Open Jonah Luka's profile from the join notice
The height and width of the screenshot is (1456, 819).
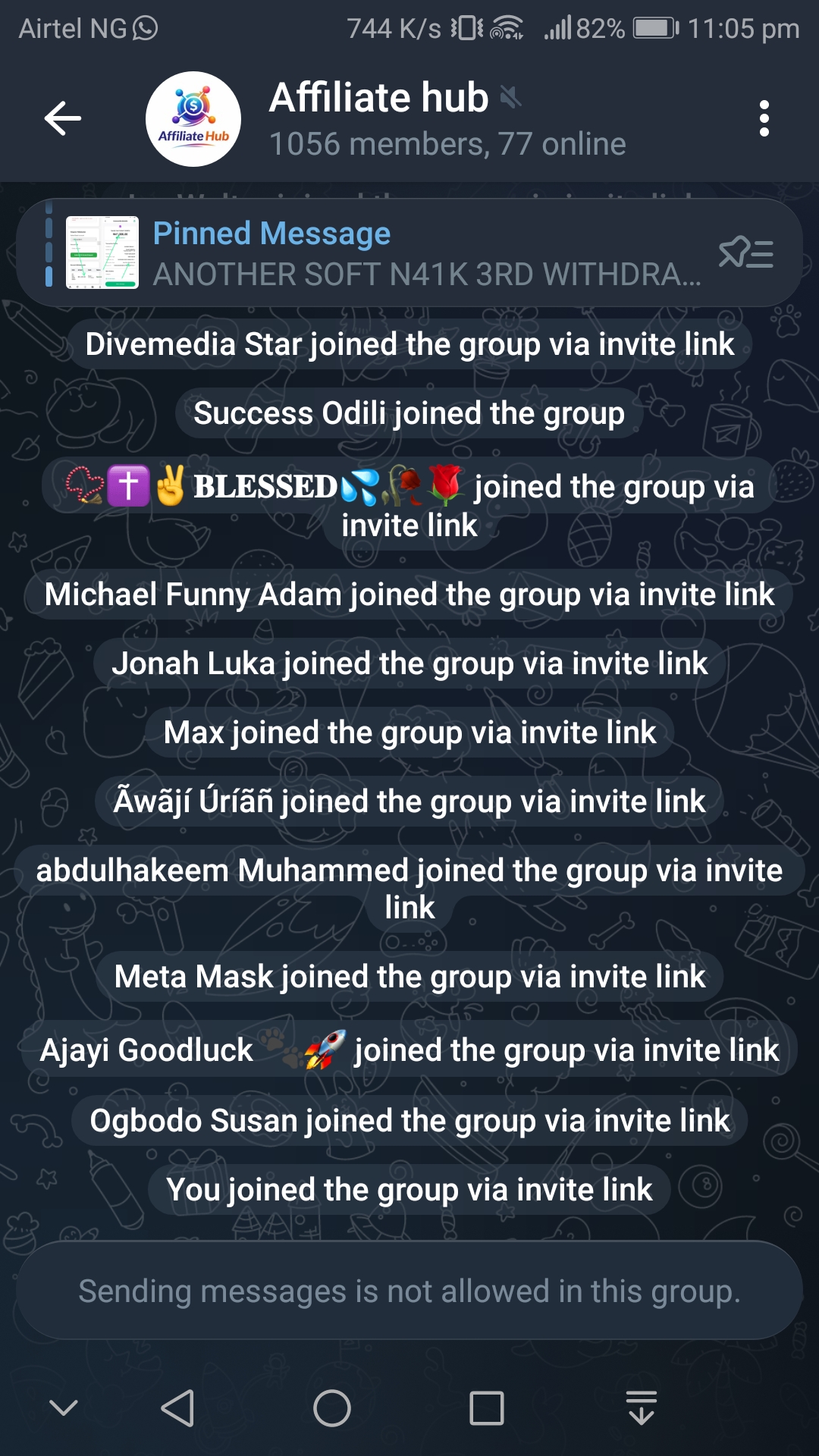pos(193,664)
